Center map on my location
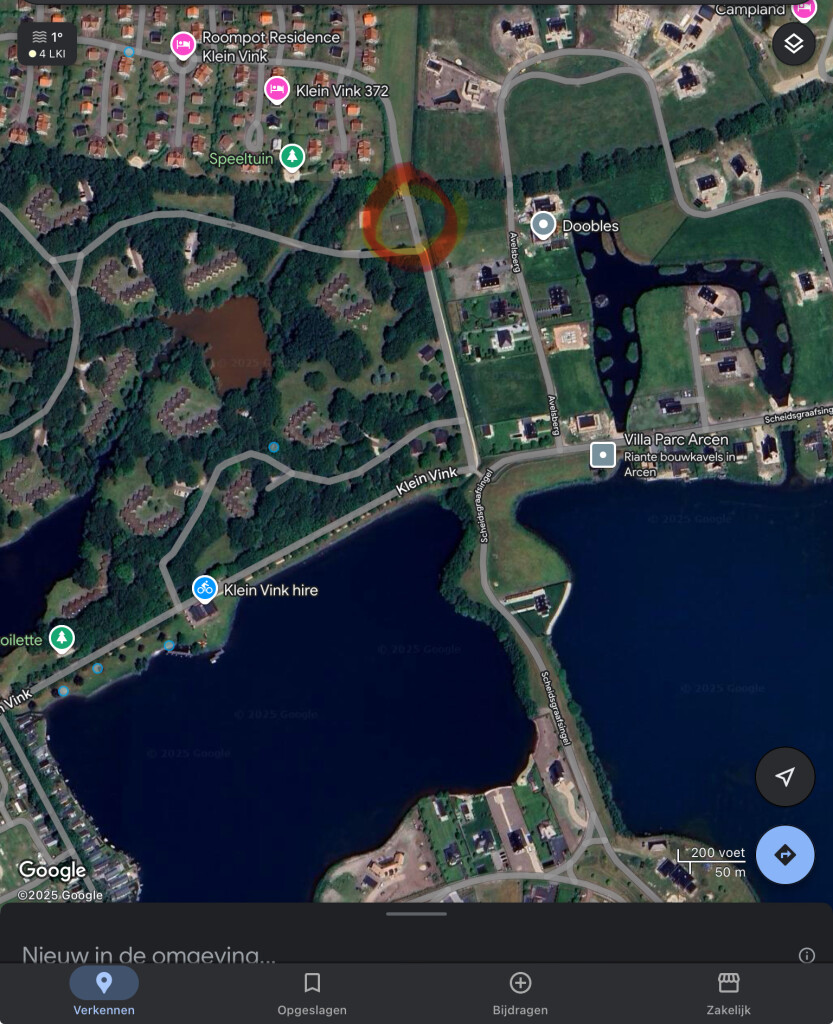This screenshot has height=1024, width=833. click(x=785, y=776)
